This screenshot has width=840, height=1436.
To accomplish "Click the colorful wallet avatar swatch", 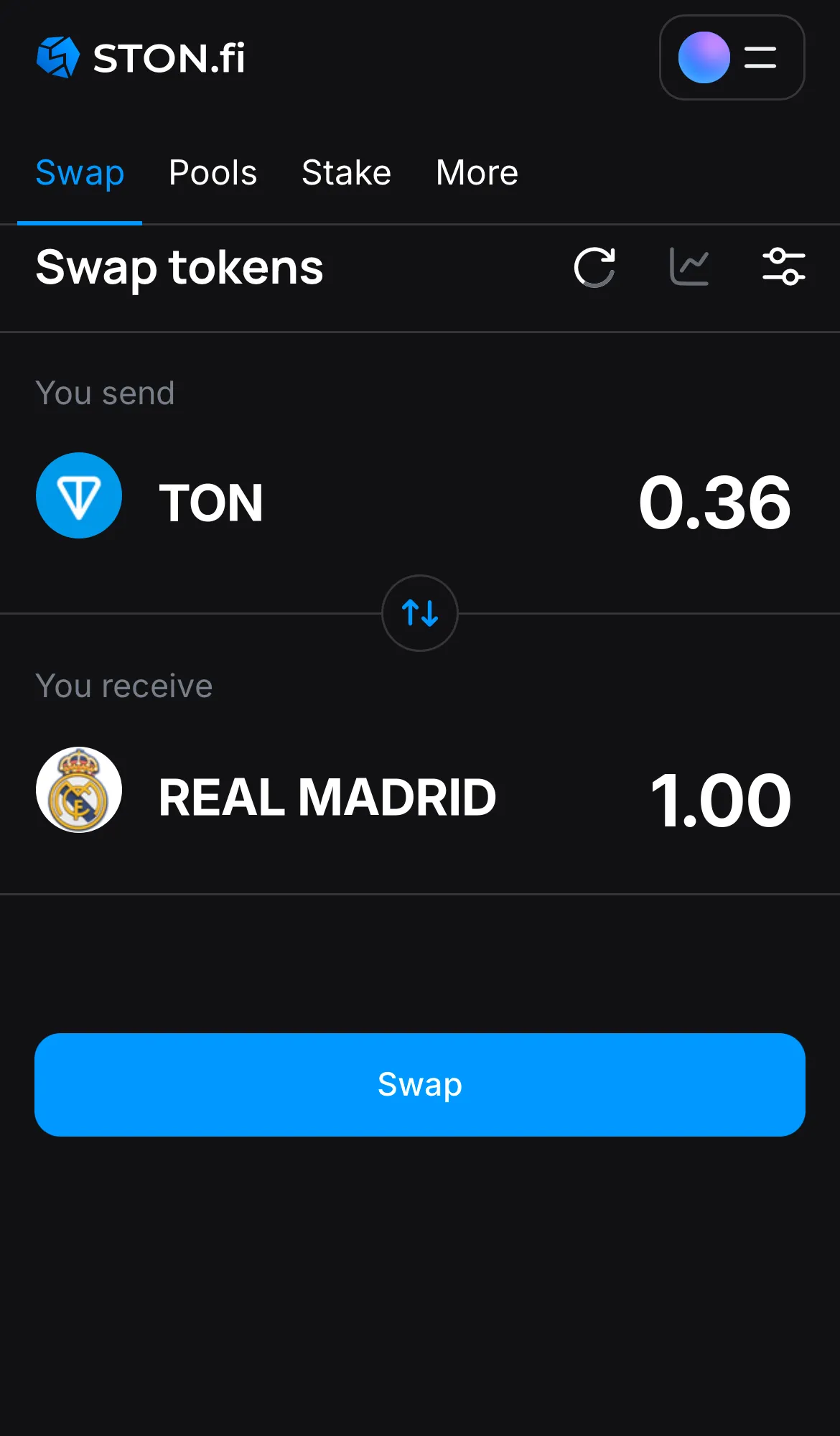I will click(704, 58).
